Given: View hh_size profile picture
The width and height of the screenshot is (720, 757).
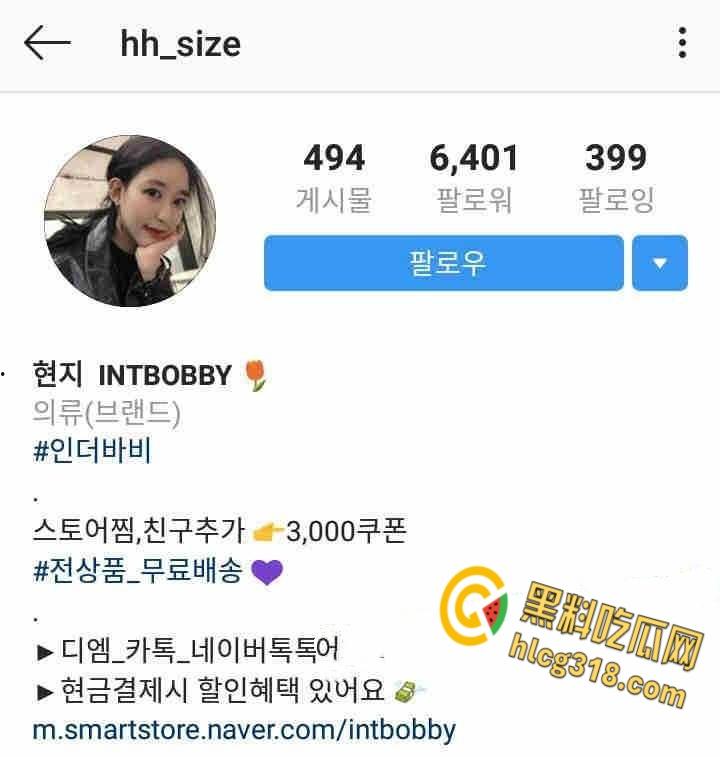Looking at the screenshot, I should click(x=130, y=221).
